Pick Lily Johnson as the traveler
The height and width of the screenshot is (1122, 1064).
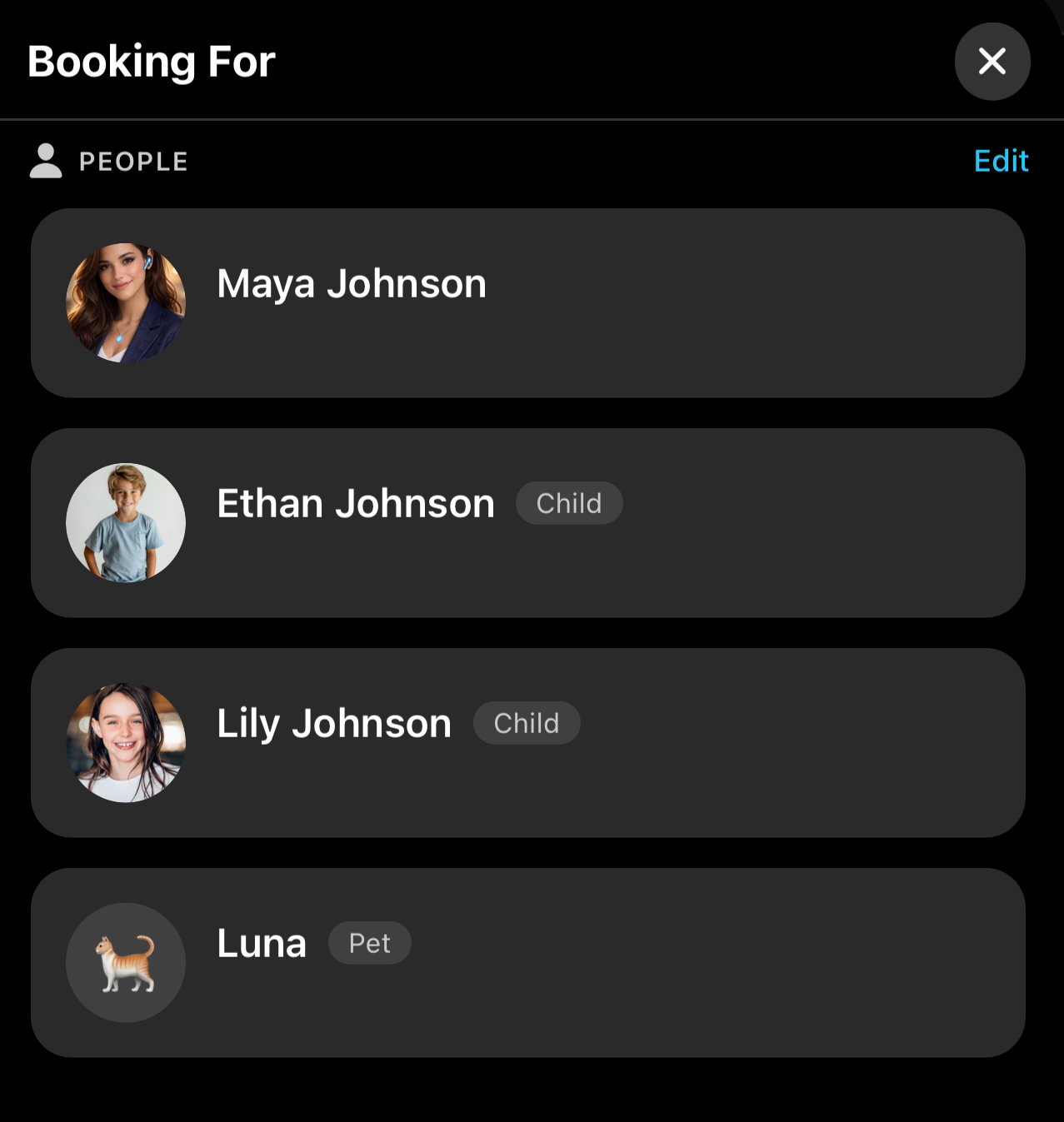[527, 743]
